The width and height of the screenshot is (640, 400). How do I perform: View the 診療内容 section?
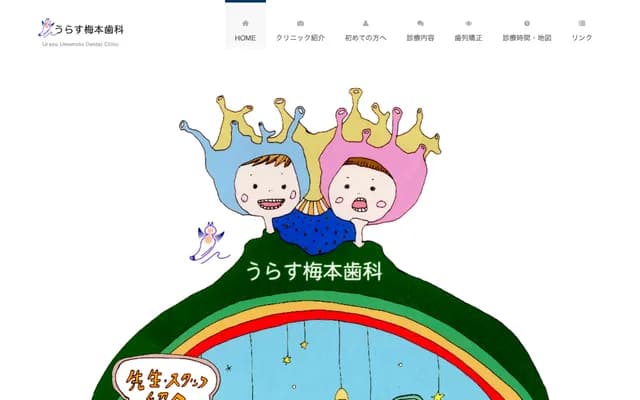pyautogui.click(x=420, y=30)
